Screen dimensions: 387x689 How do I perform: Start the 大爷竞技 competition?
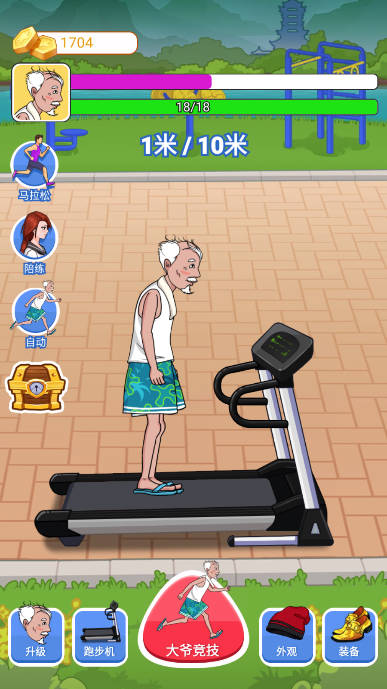193,619
